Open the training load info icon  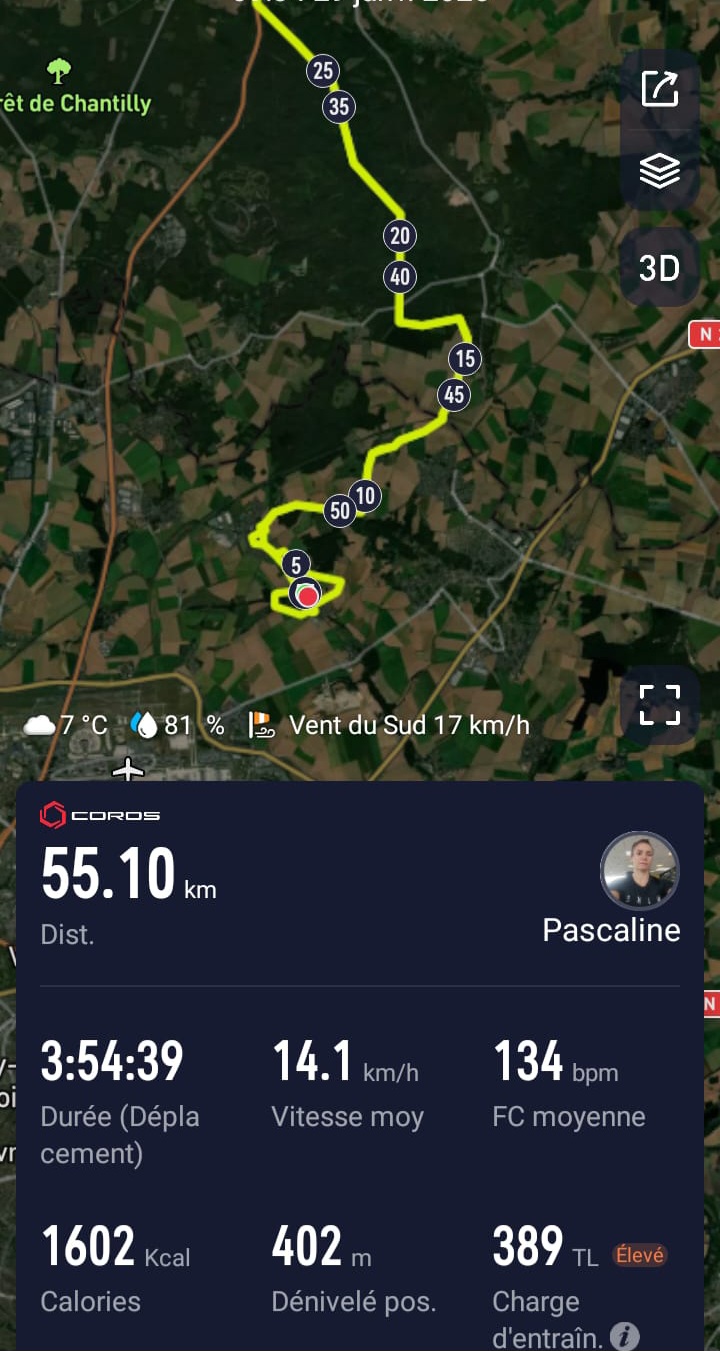pos(625,1335)
